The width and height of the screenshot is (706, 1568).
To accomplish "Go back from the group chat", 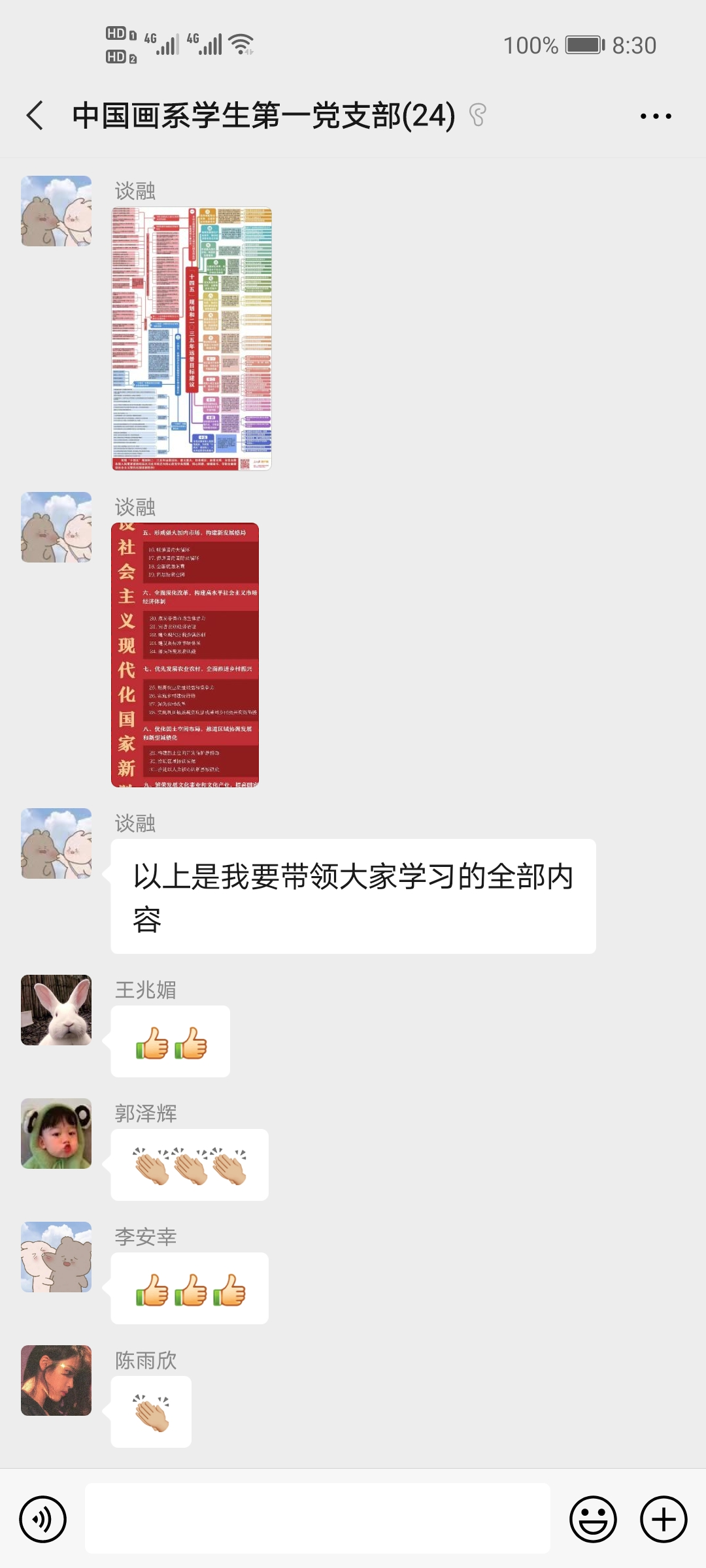I will 35,116.
